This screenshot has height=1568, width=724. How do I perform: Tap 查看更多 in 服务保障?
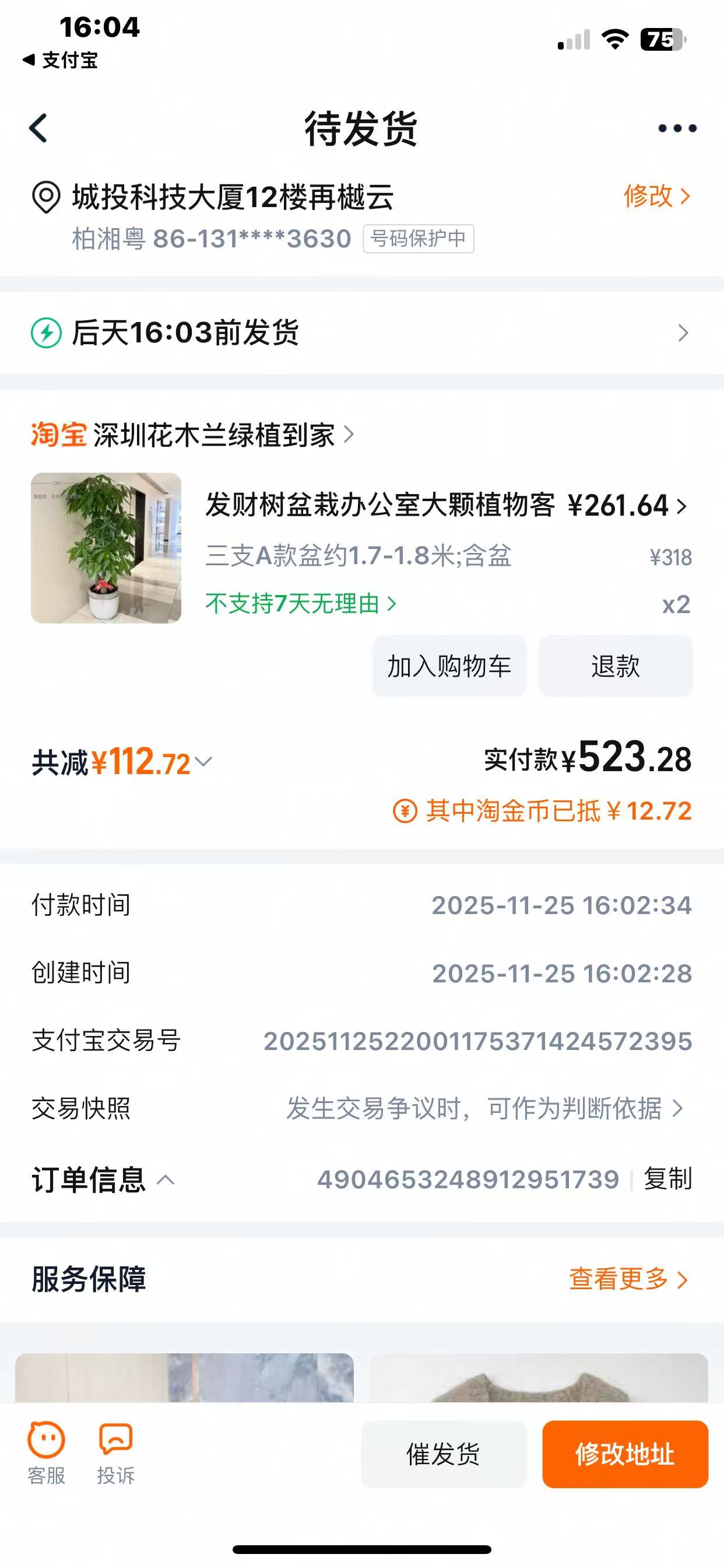[x=628, y=1279]
